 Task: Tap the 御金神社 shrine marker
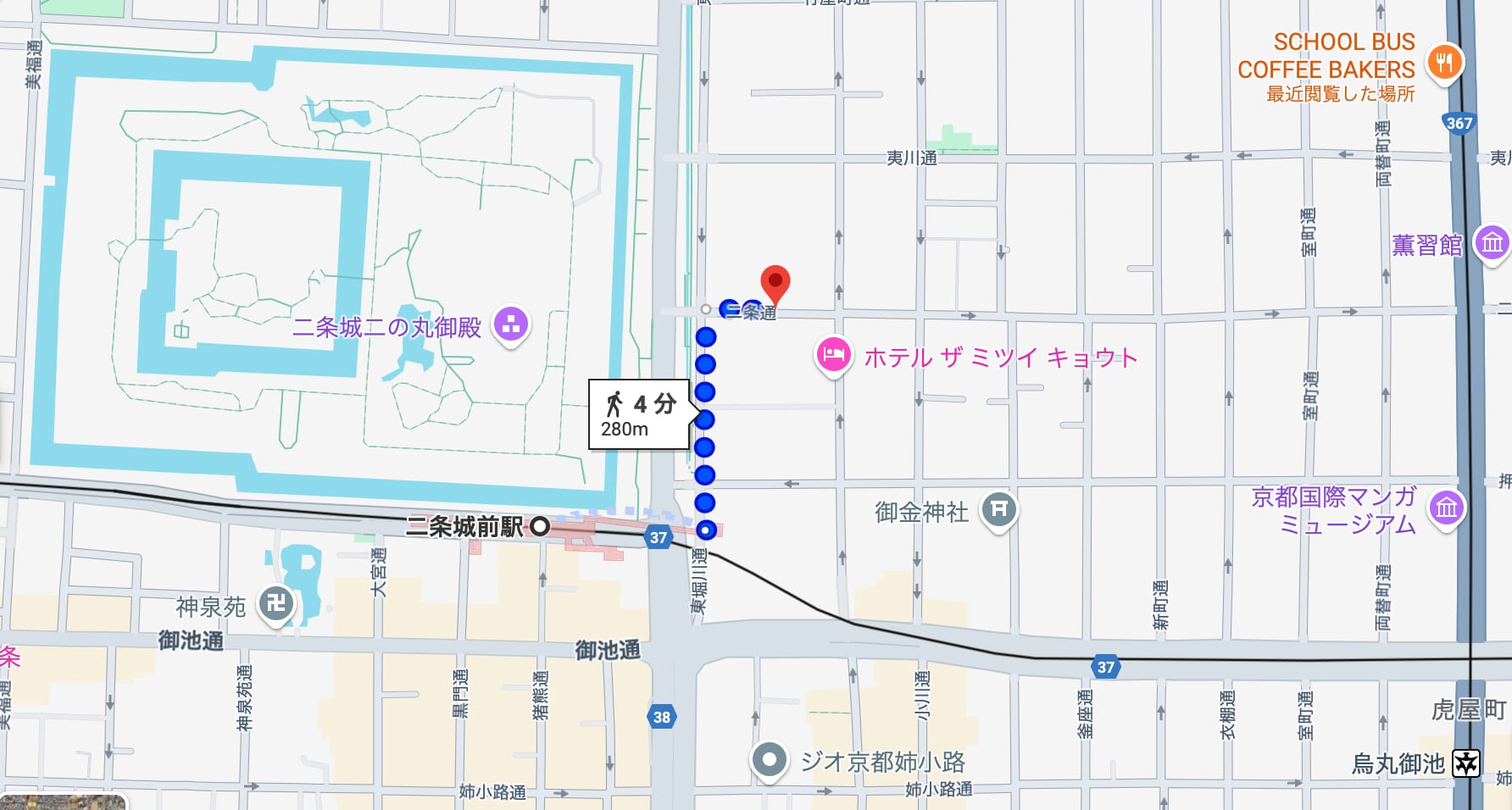pos(999,509)
